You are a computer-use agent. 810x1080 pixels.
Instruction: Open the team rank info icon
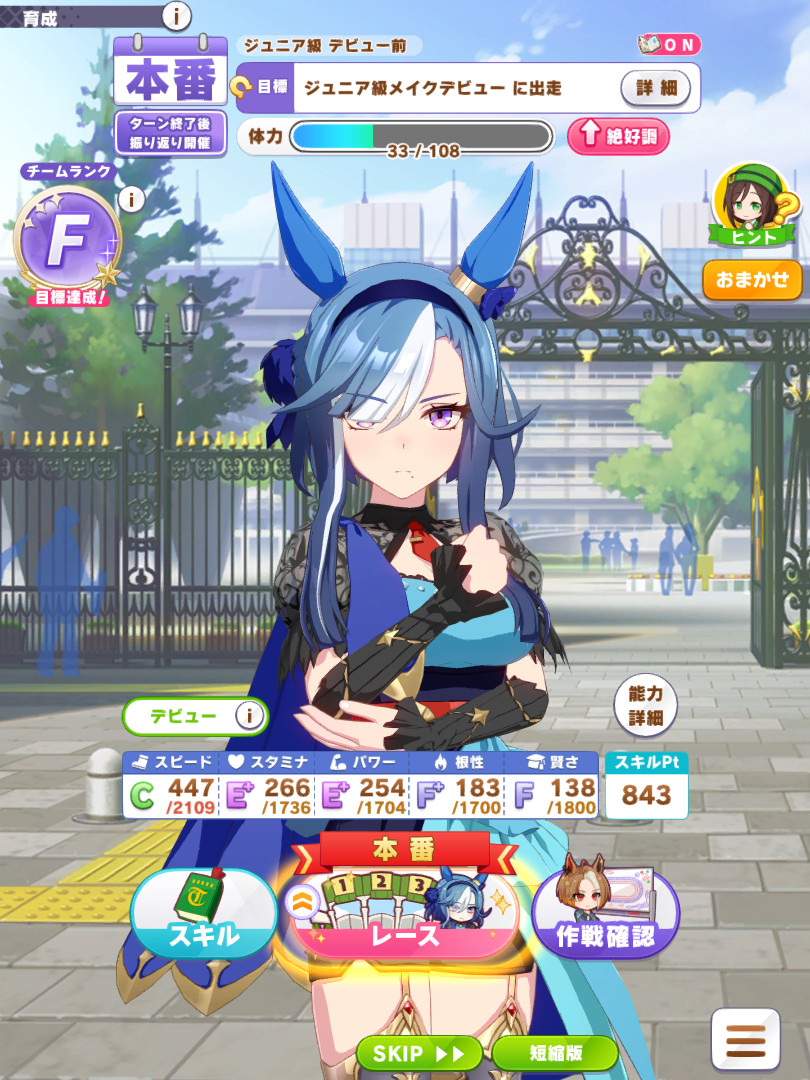pyautogui.click(x=131, y=199)
